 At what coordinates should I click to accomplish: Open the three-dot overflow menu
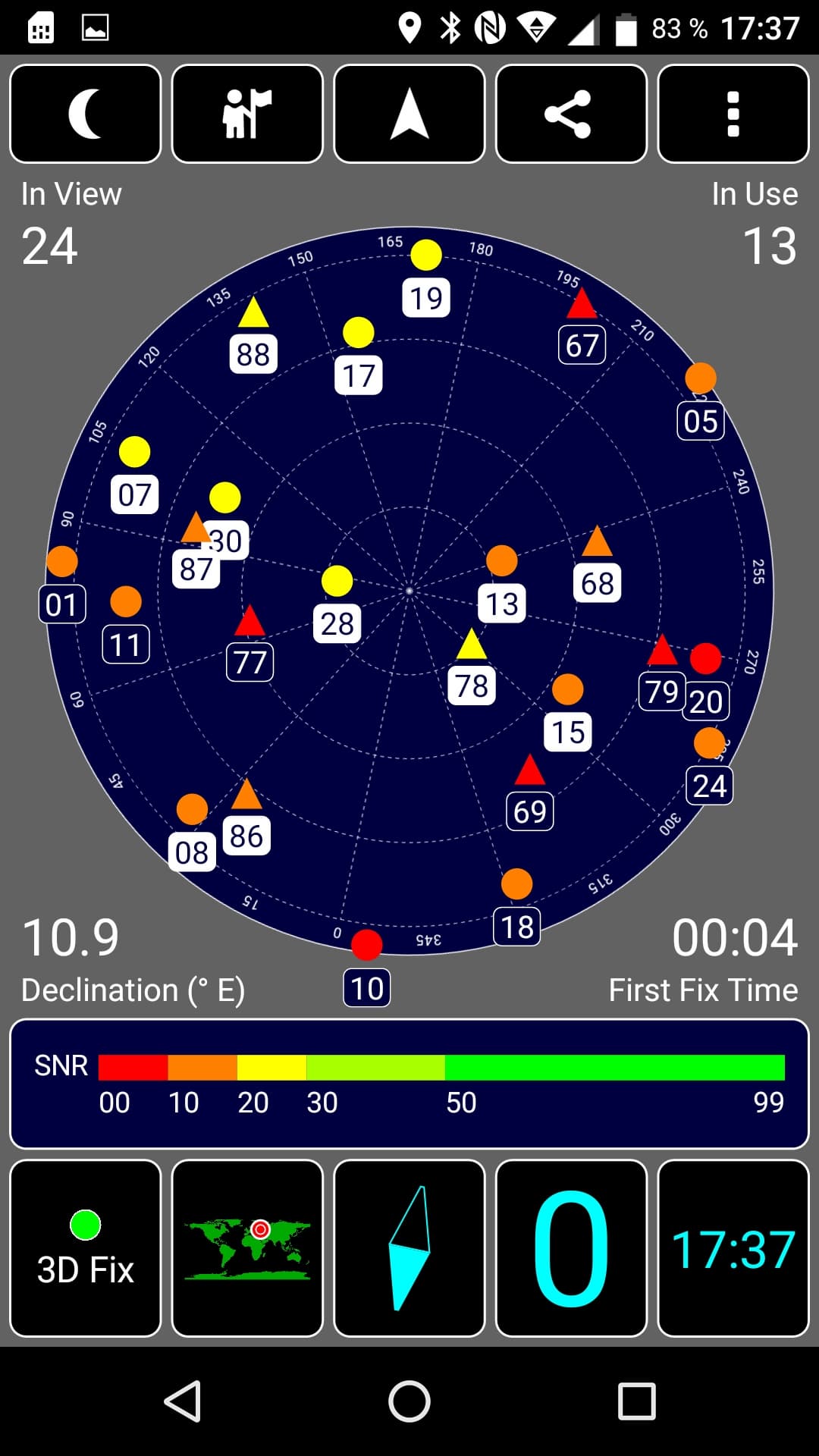[733, 114]
